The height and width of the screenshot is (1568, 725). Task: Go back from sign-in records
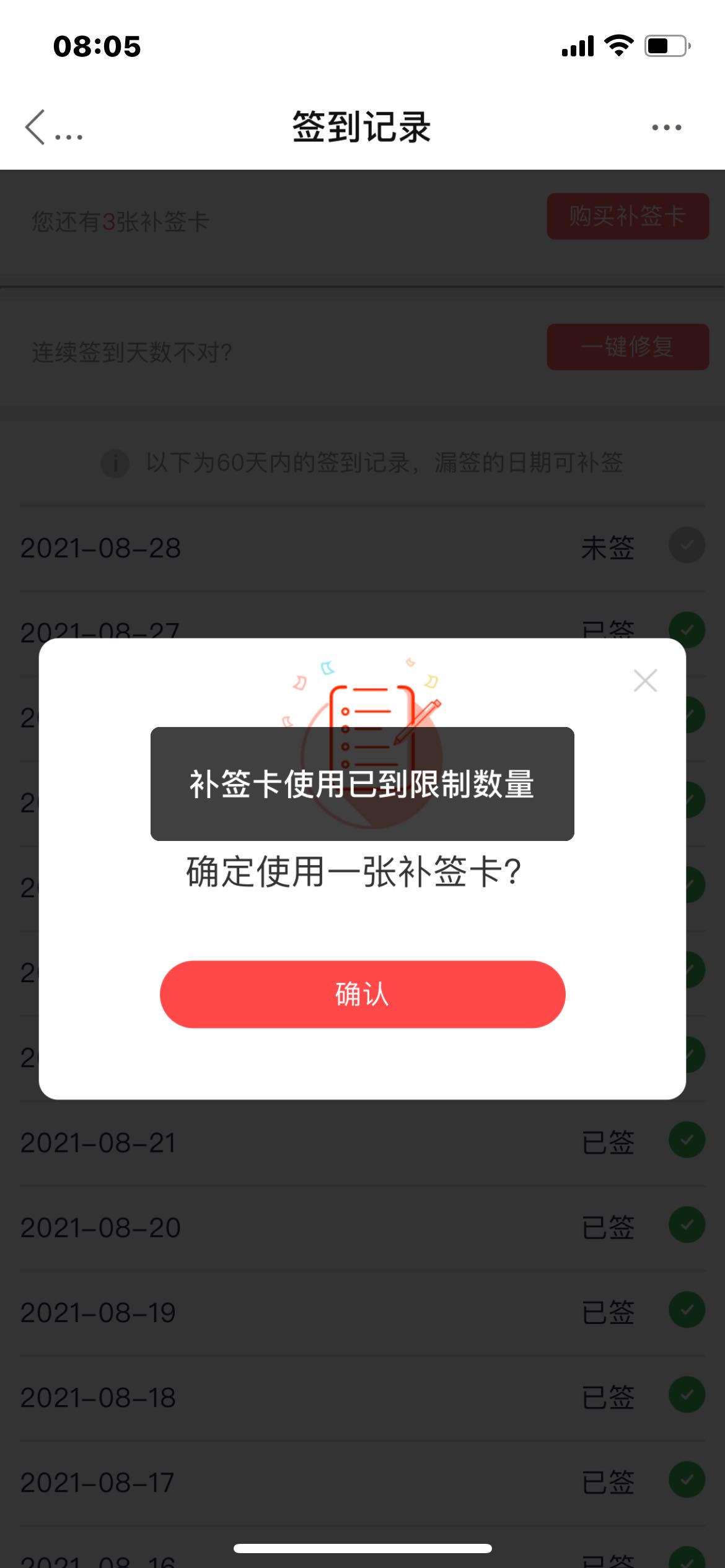point(36,127)
